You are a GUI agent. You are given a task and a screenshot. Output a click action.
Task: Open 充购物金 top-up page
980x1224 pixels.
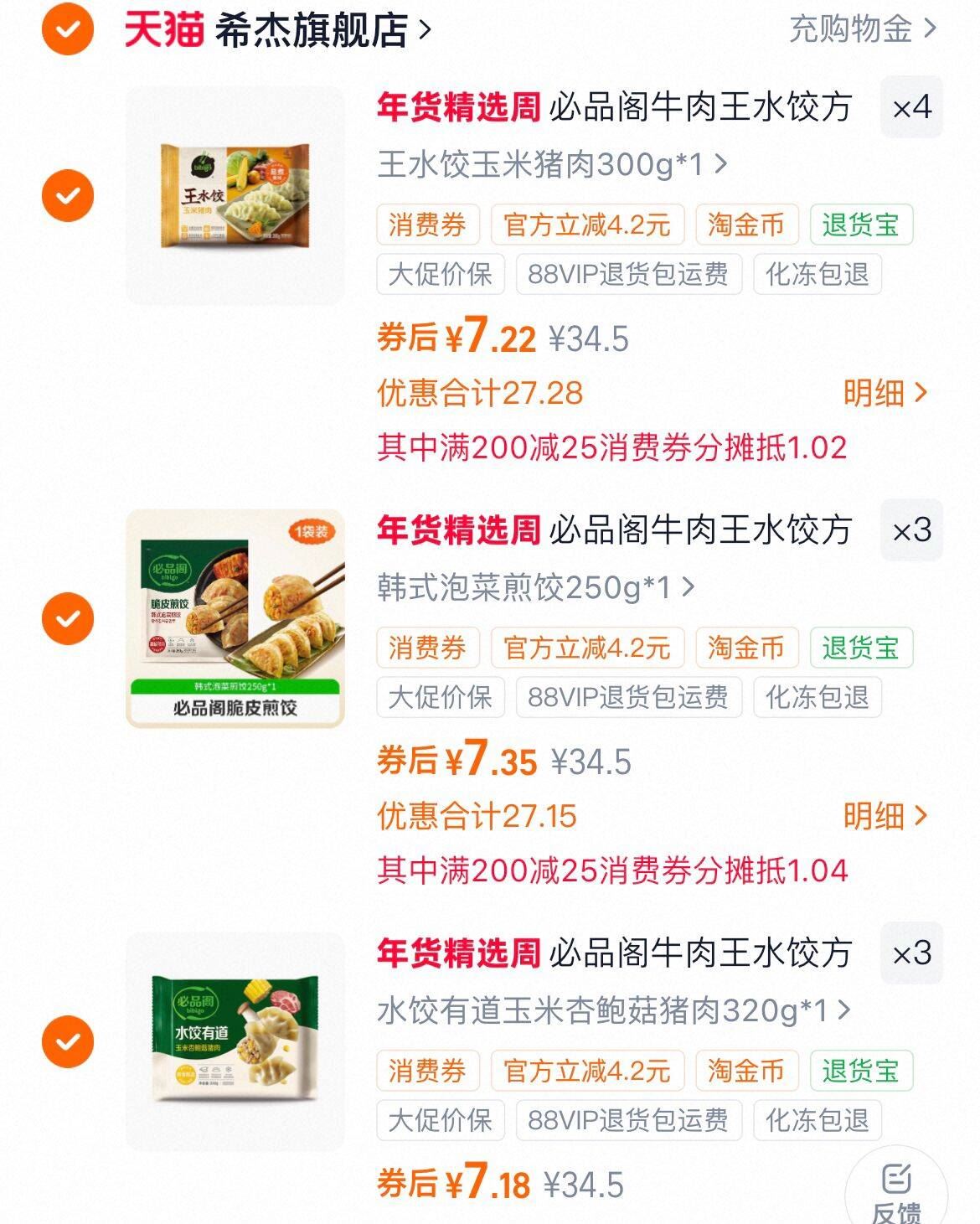pos(861,29)
